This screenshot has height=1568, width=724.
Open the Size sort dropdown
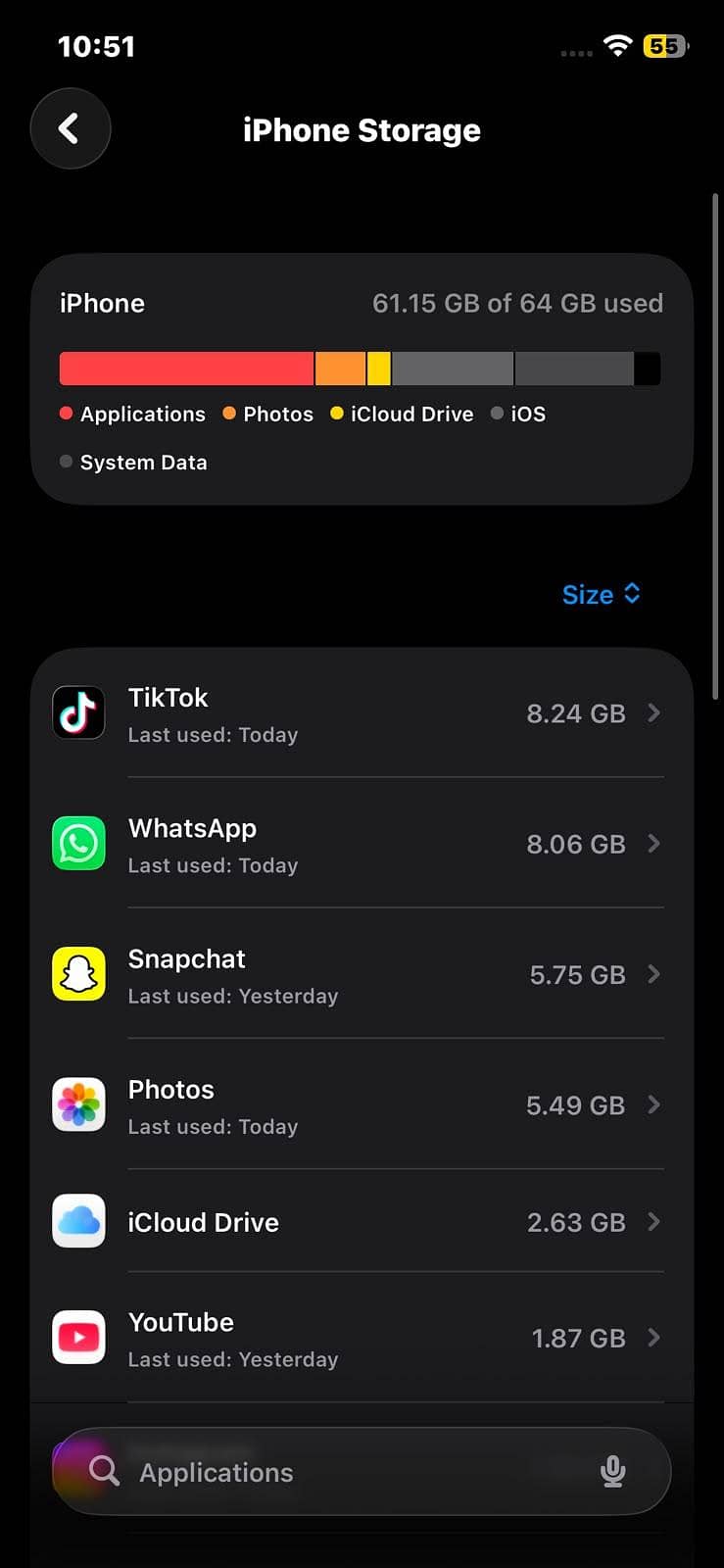point(601,594)
